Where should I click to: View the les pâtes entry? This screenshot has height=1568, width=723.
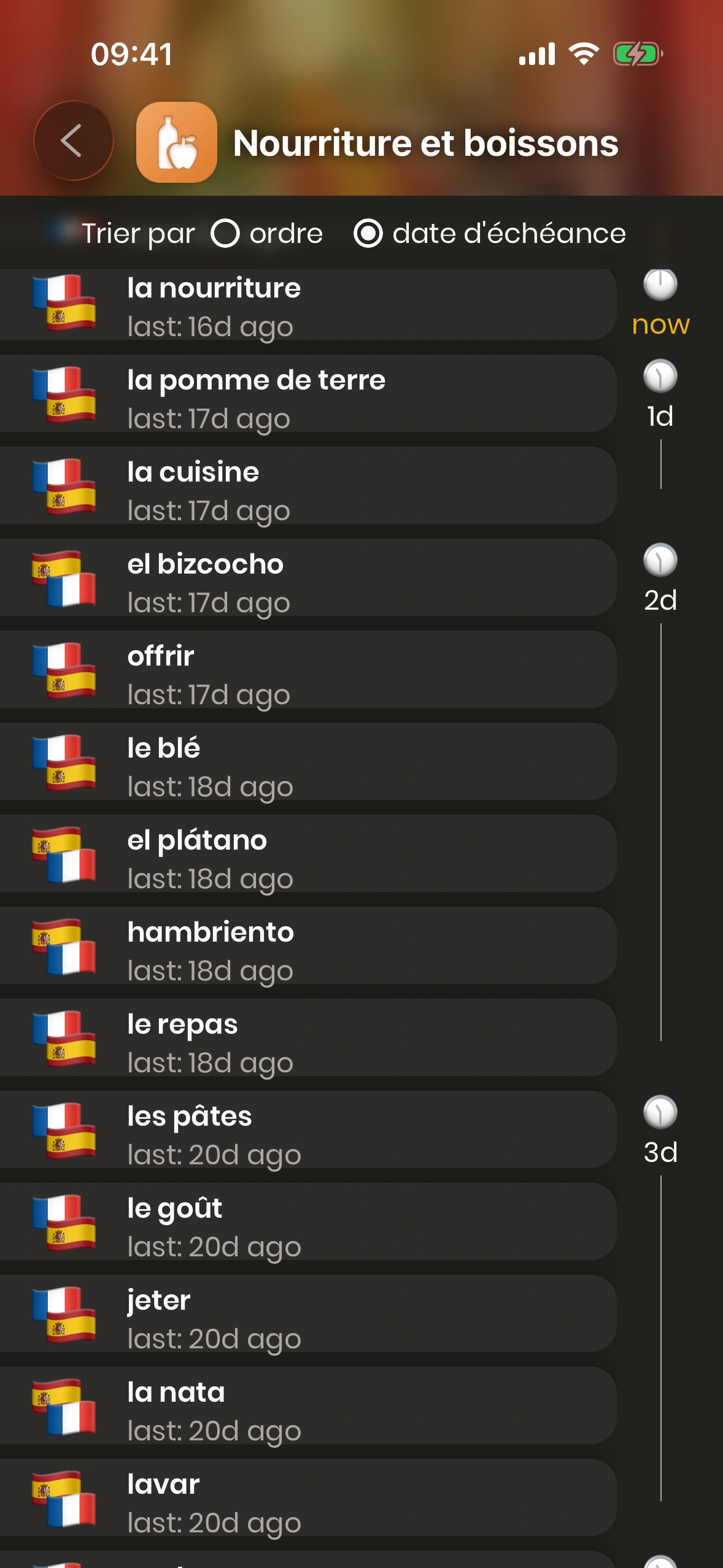point(307,1134)
